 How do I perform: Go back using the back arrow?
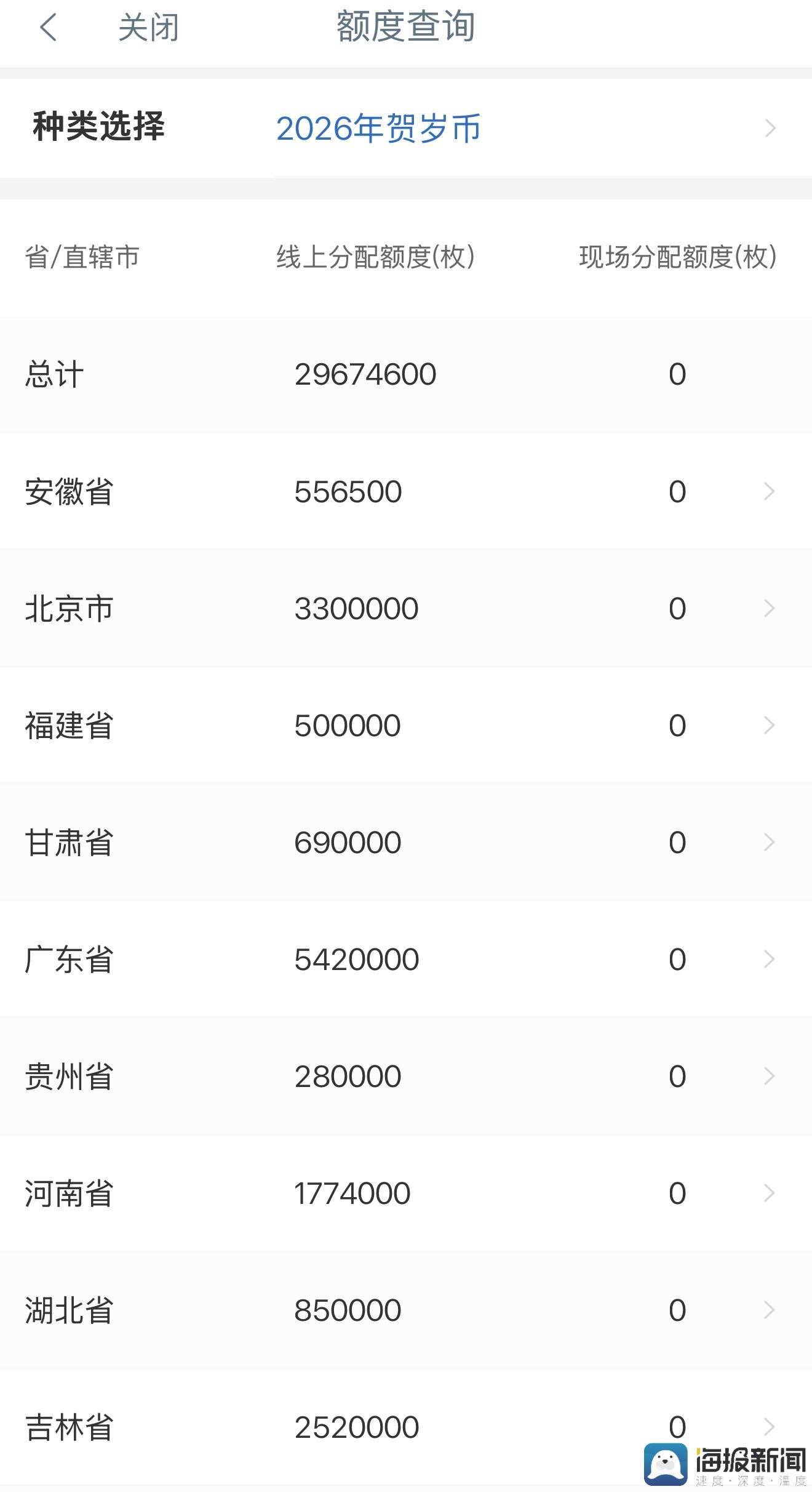[48, 28]
